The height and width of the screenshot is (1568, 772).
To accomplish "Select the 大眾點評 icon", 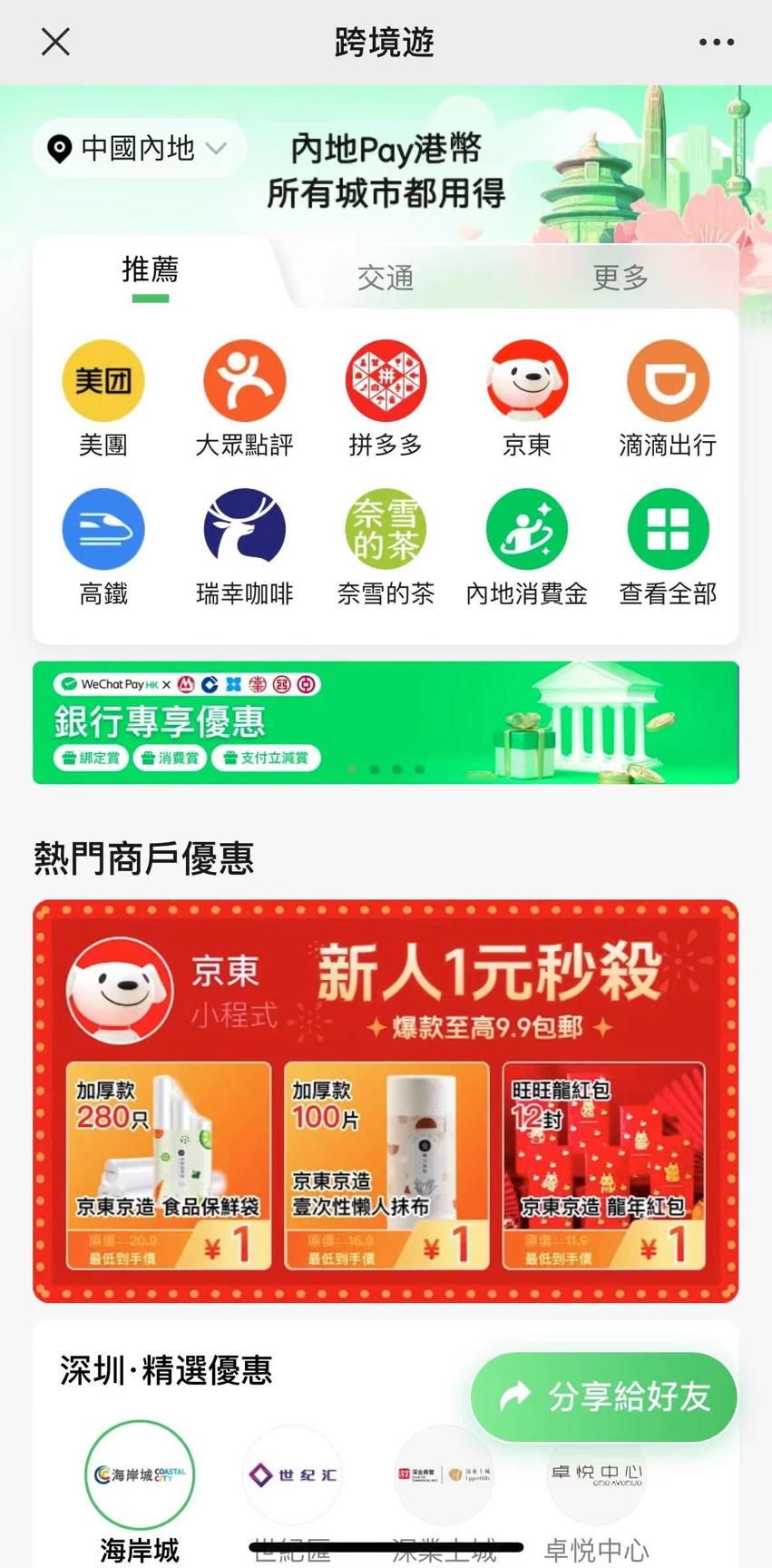I will [245, 380].
